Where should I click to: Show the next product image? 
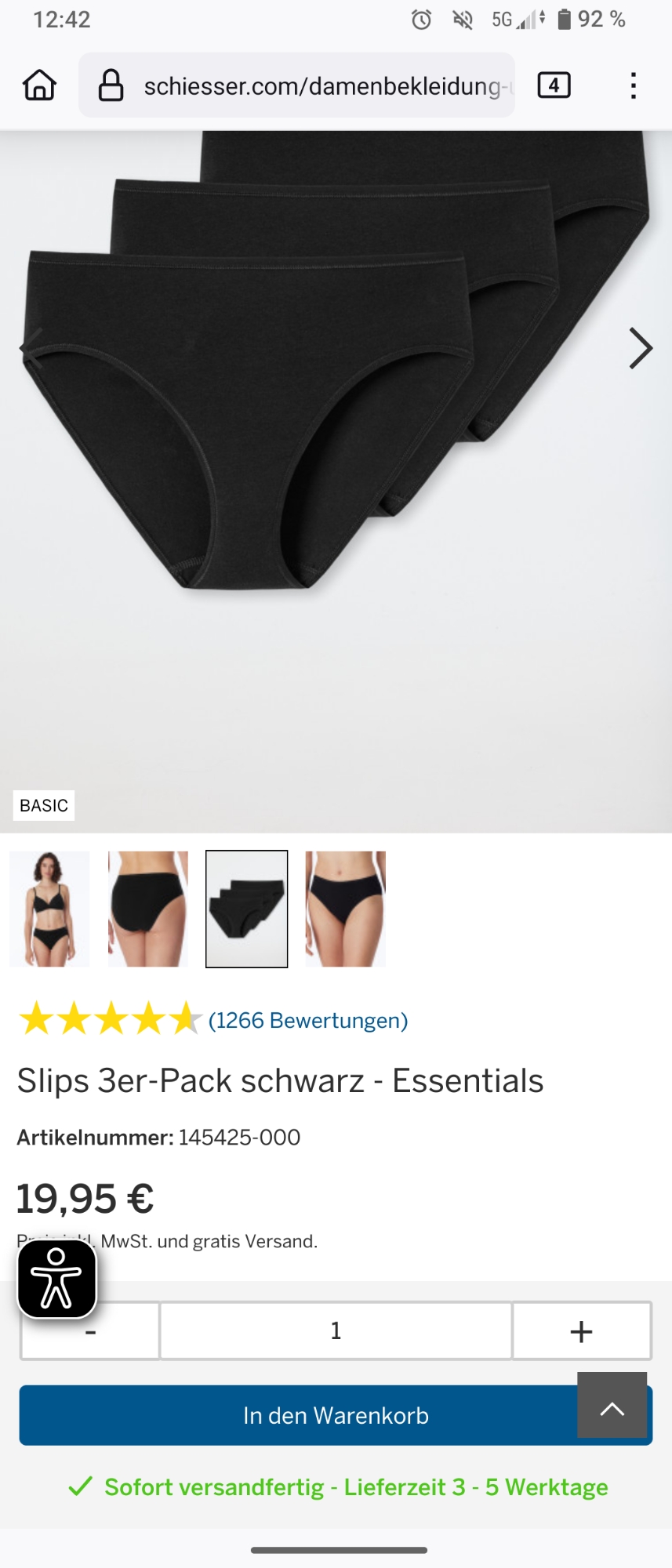(x=640, y=349)
